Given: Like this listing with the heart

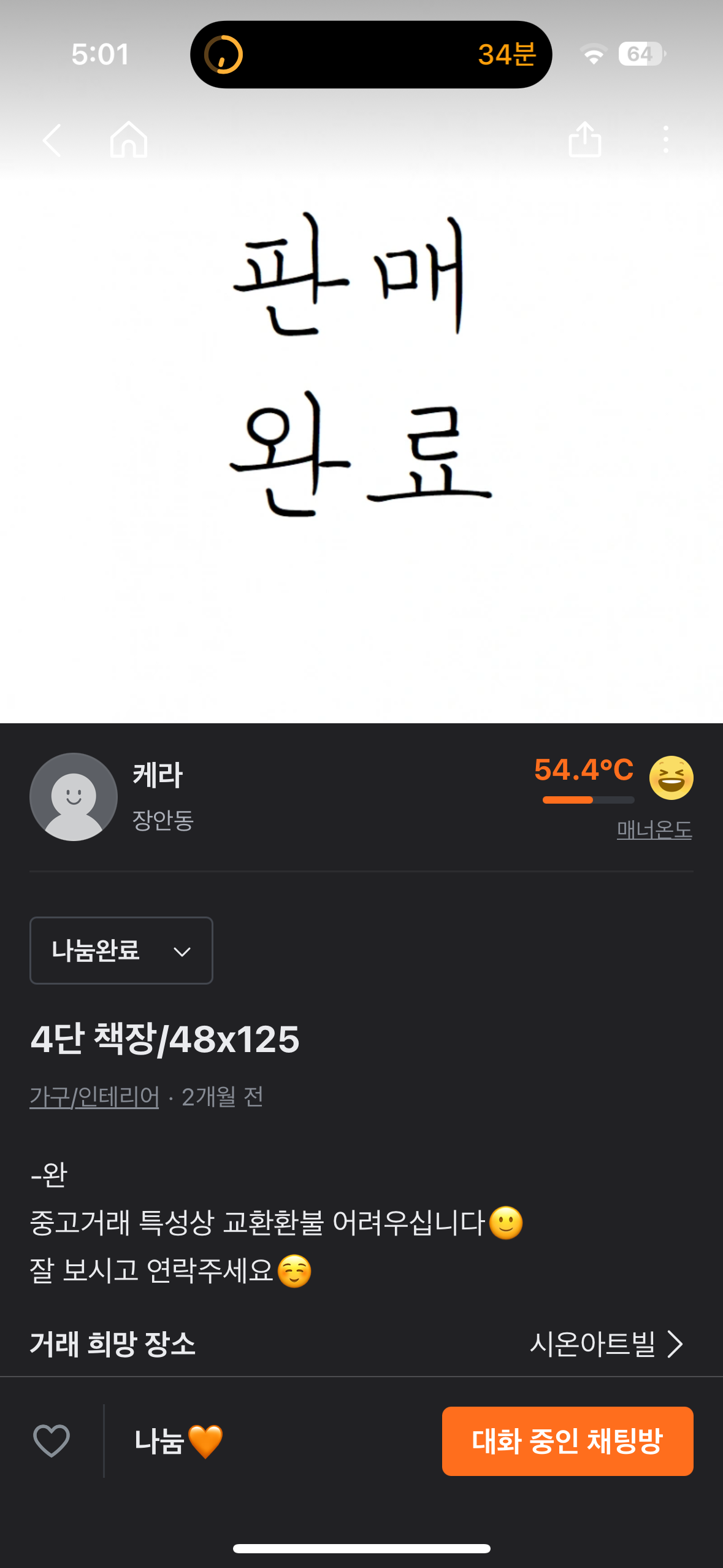Looking at the screenshot, I should point(52,1440).
